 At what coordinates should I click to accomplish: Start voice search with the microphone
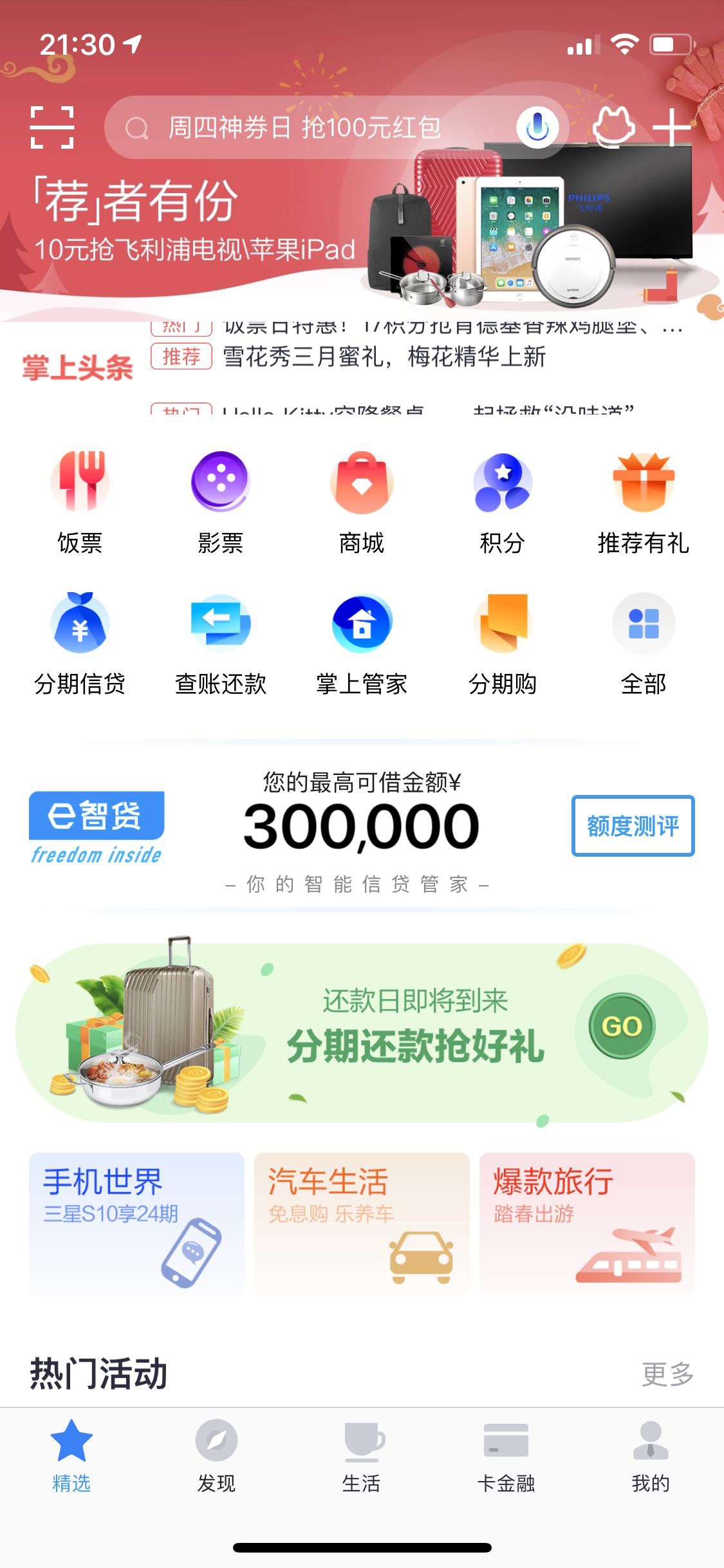click(x=537, y=127)
